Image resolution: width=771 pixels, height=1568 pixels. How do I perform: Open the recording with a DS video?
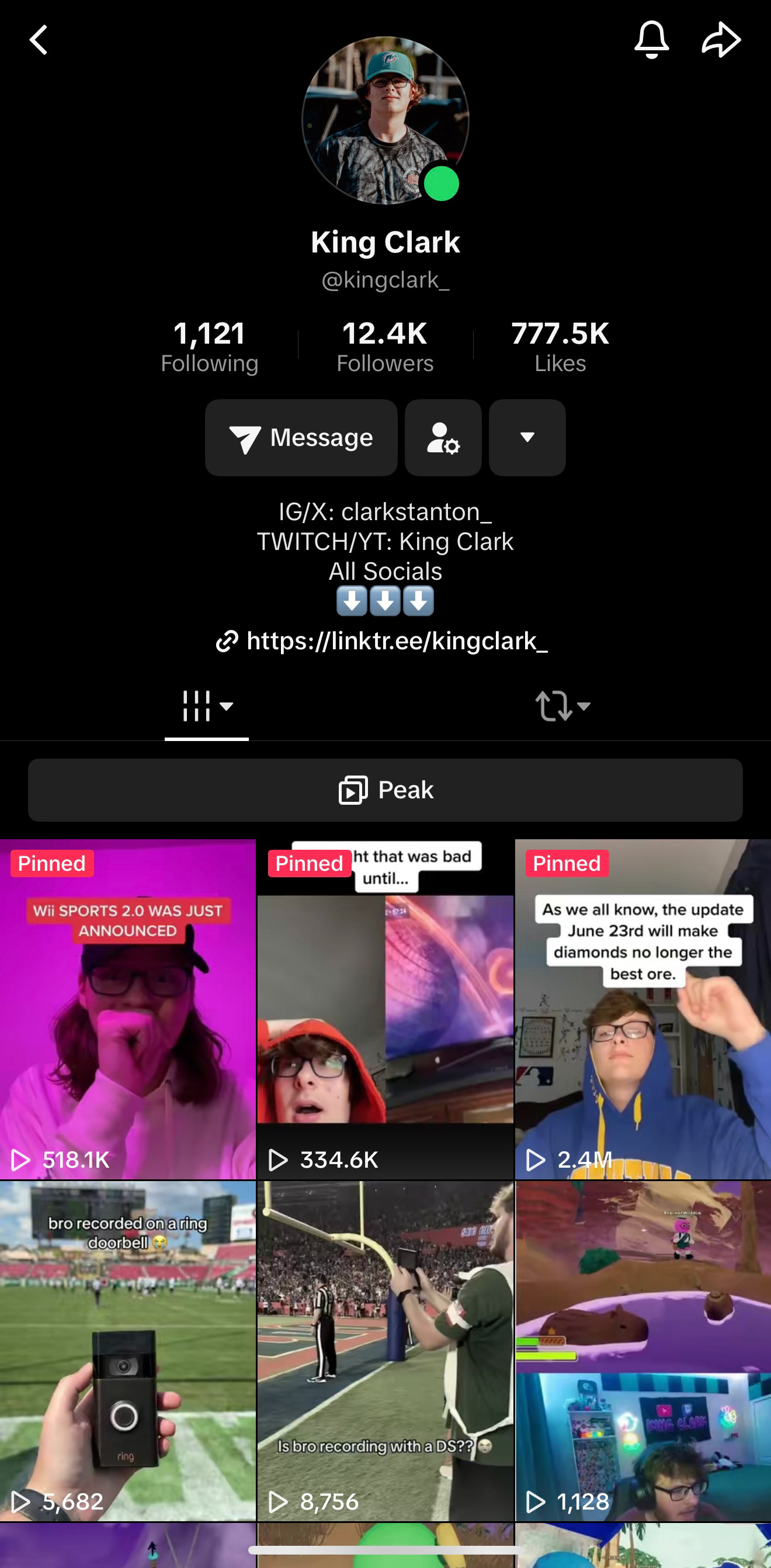pos(385,1351)
